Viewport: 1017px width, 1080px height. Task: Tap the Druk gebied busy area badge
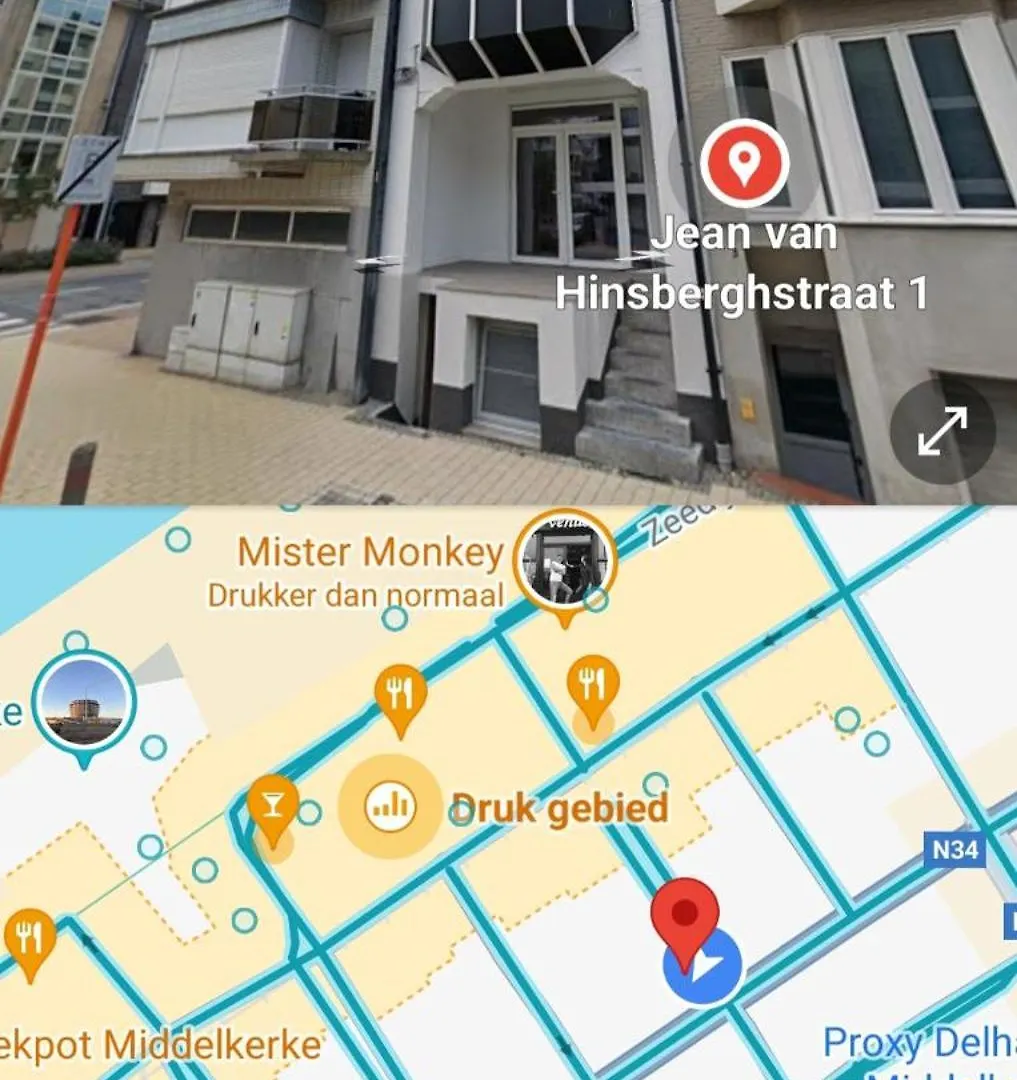coord(389,804)
